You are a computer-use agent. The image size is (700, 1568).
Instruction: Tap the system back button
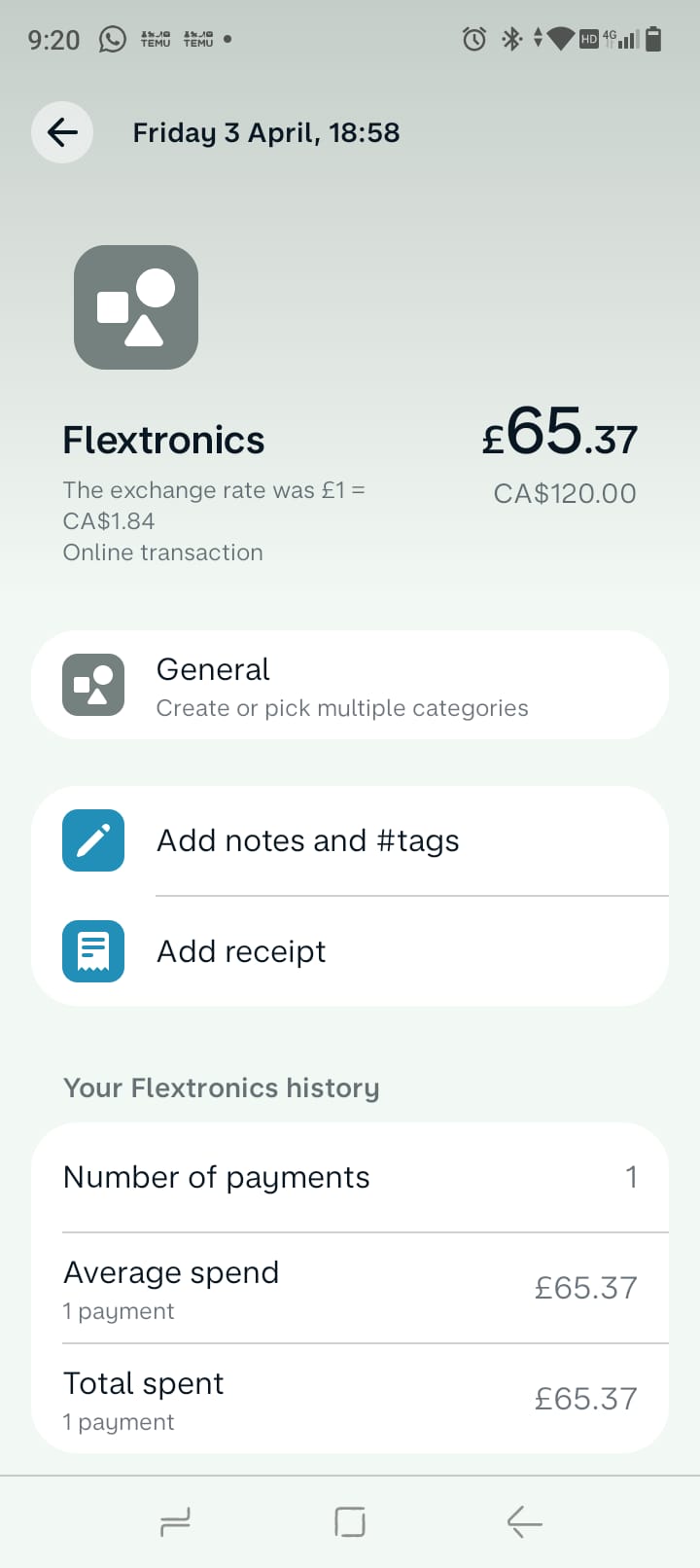click(524, 1521)
